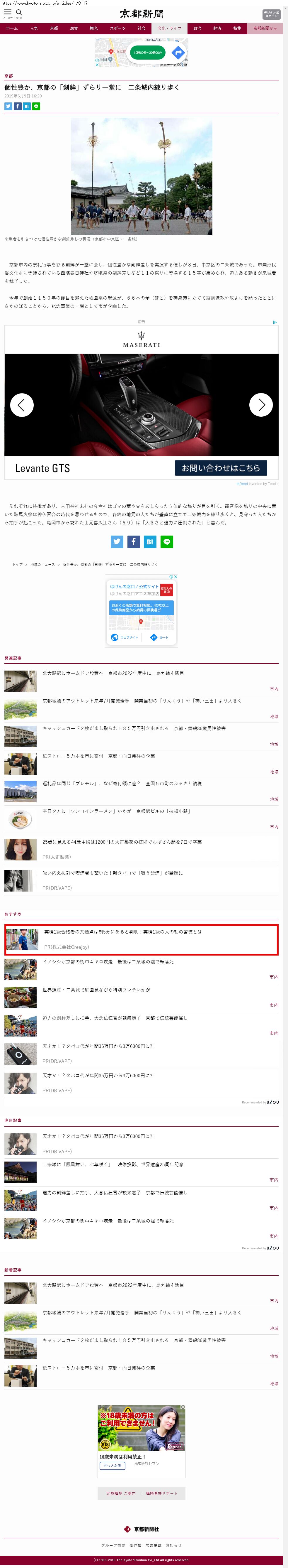Image resolution: width=288 pixels, height=1568 pixels.
Task: Open the 世界遺産・二条城で庭園見ながら article
Action: tap(96, 990)
